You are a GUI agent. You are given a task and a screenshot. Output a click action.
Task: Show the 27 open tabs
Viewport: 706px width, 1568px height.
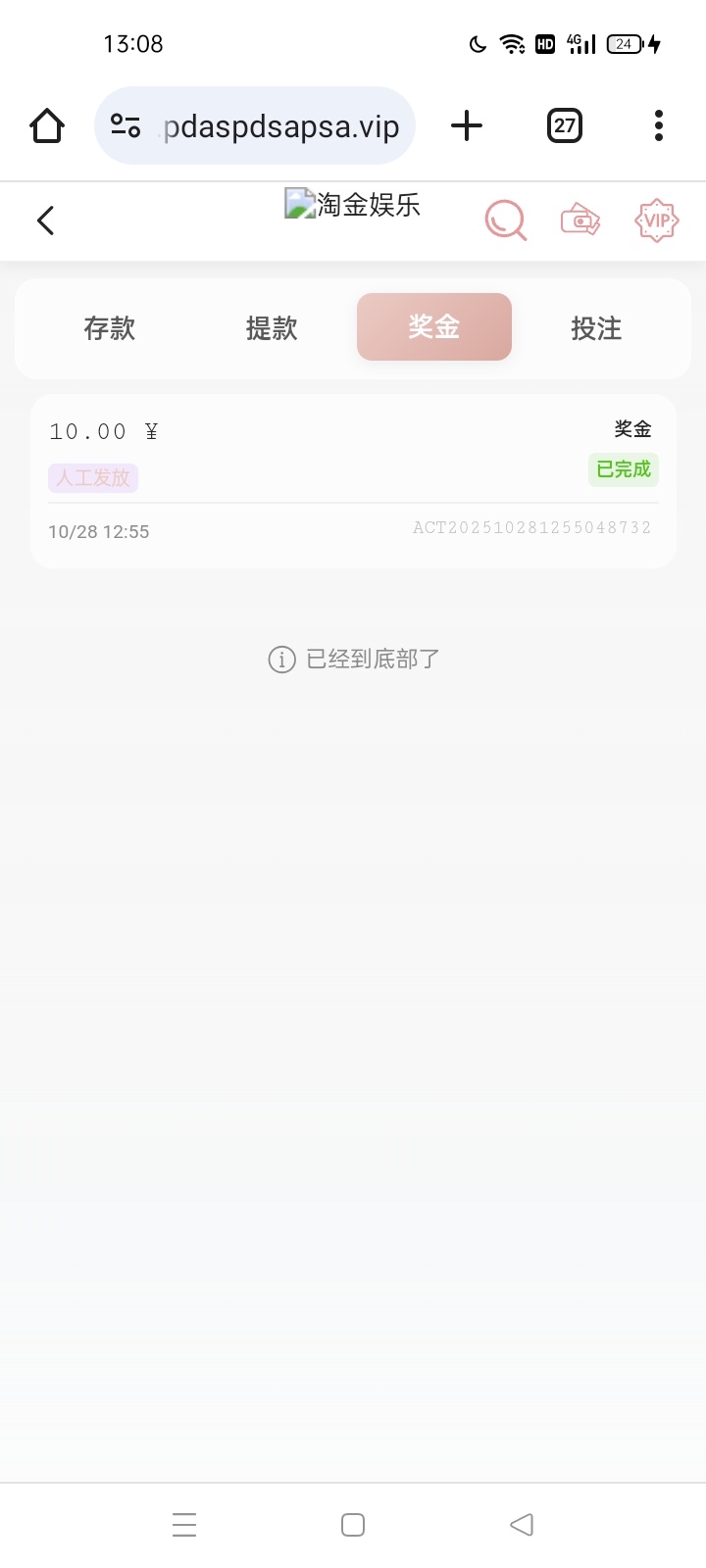point(564,125)
